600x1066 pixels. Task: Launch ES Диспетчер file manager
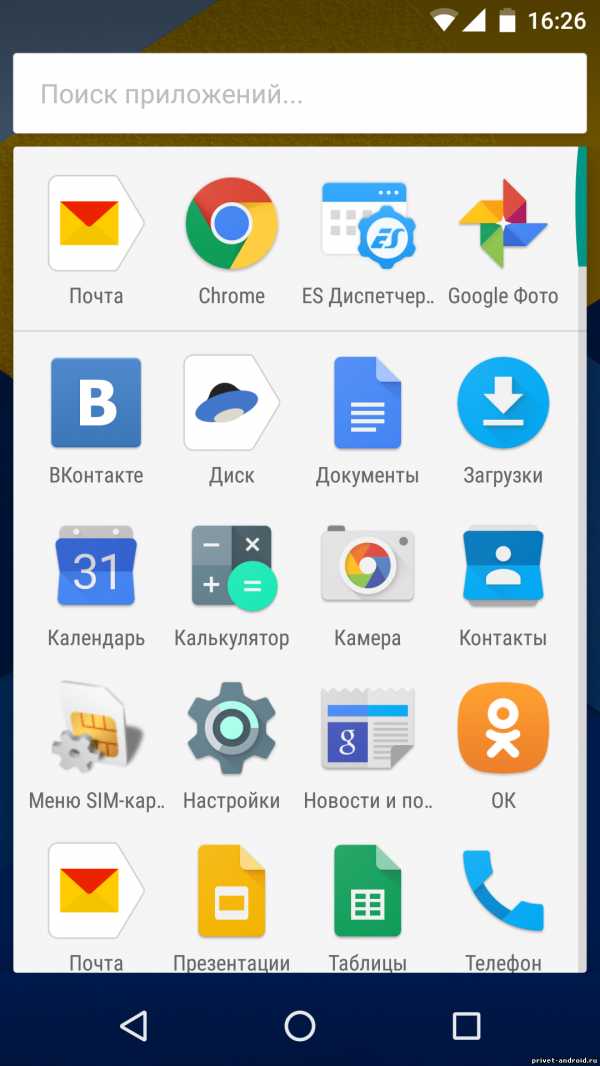point(368,225)
